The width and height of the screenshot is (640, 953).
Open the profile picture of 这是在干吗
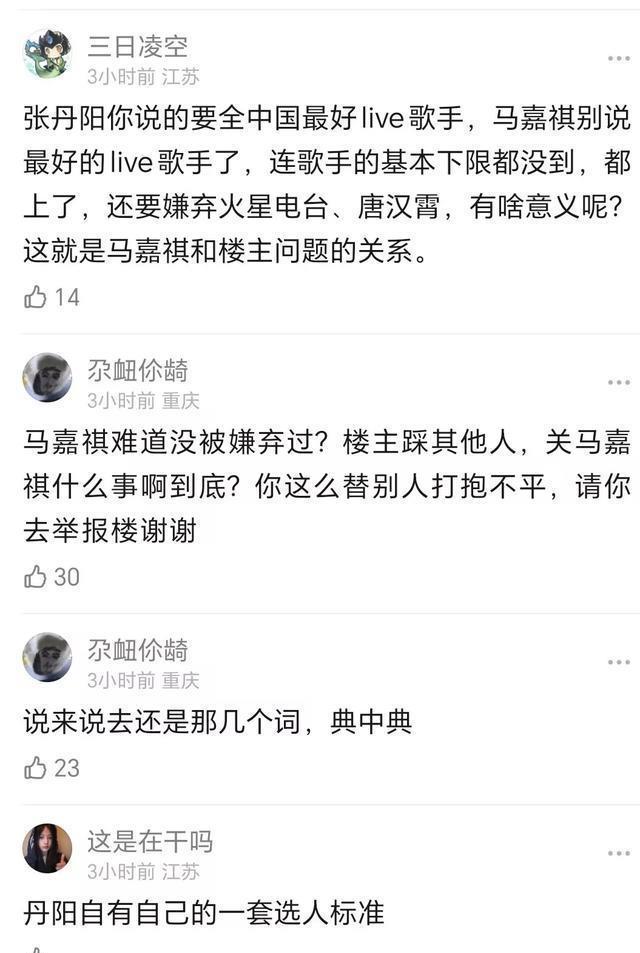(x=47, y=848)
